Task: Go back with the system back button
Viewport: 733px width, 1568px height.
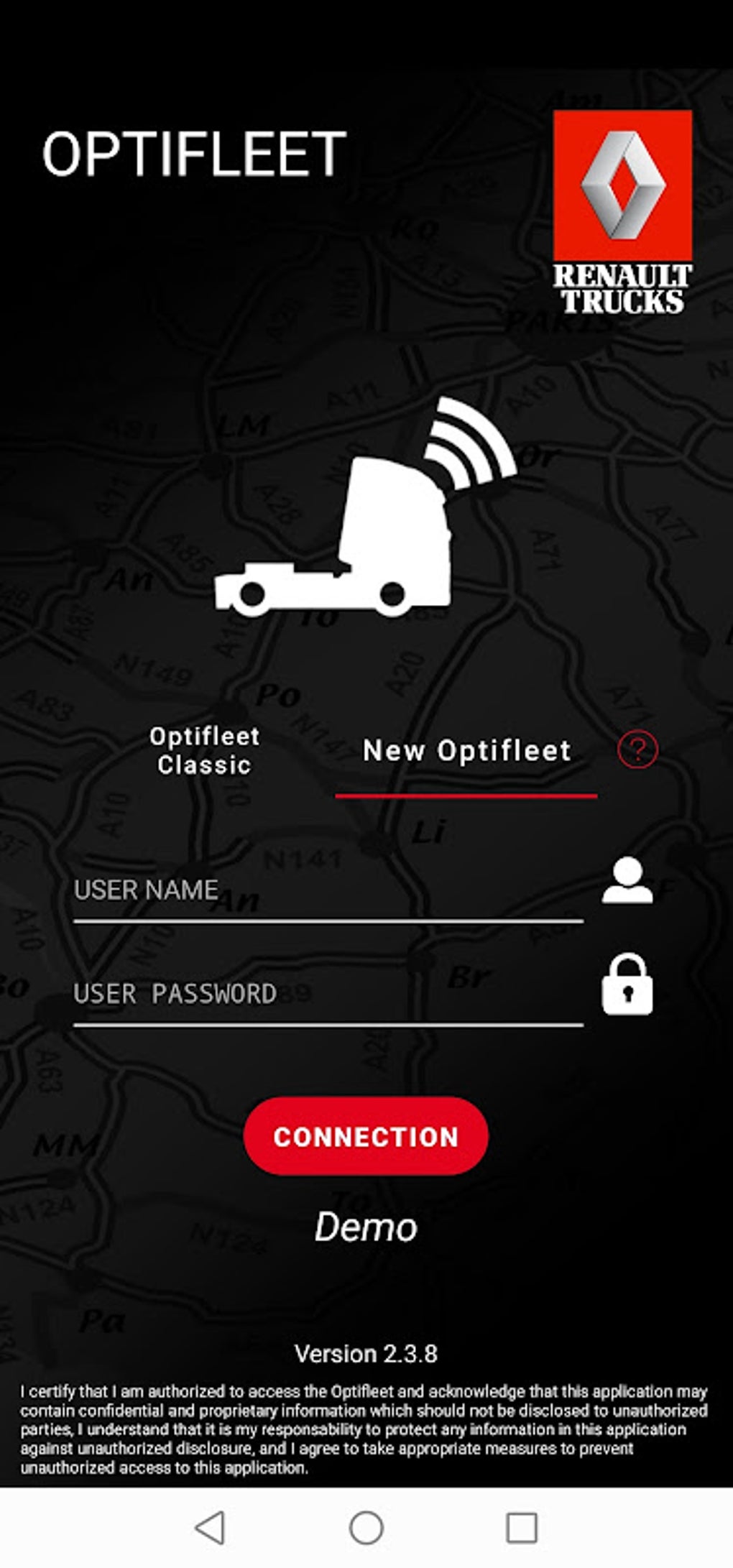Action: click(x=211, y=1527)
